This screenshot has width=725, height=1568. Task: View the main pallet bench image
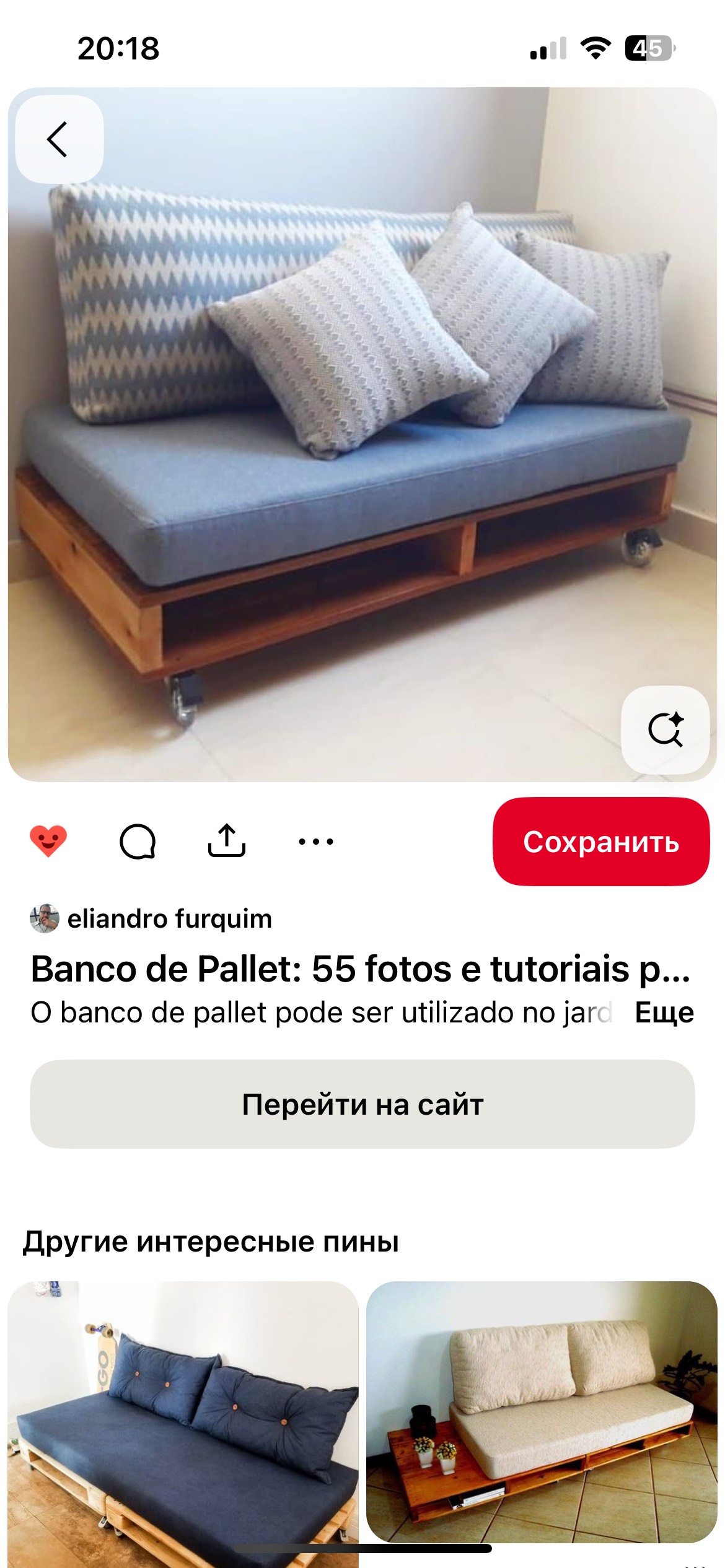[x=362, y=433]
